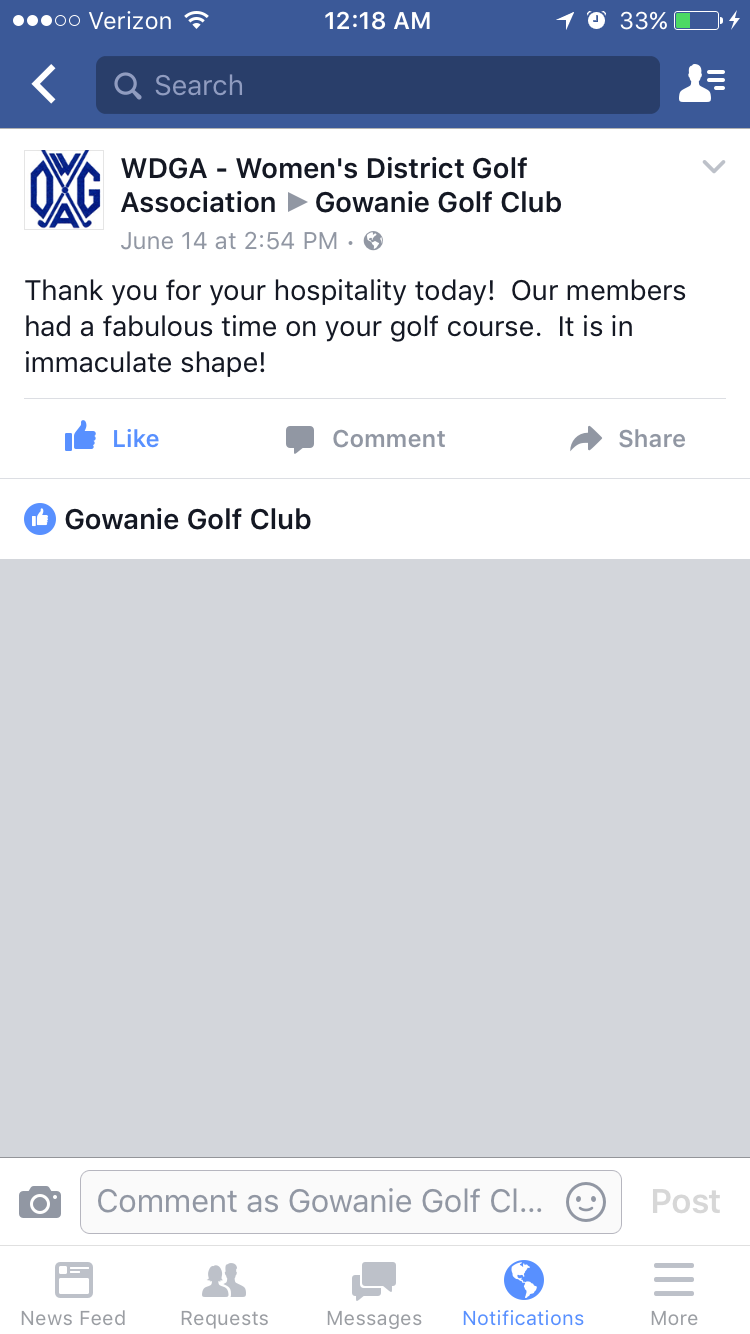View who liked: Gowanie Golf Club

(187, 519)
